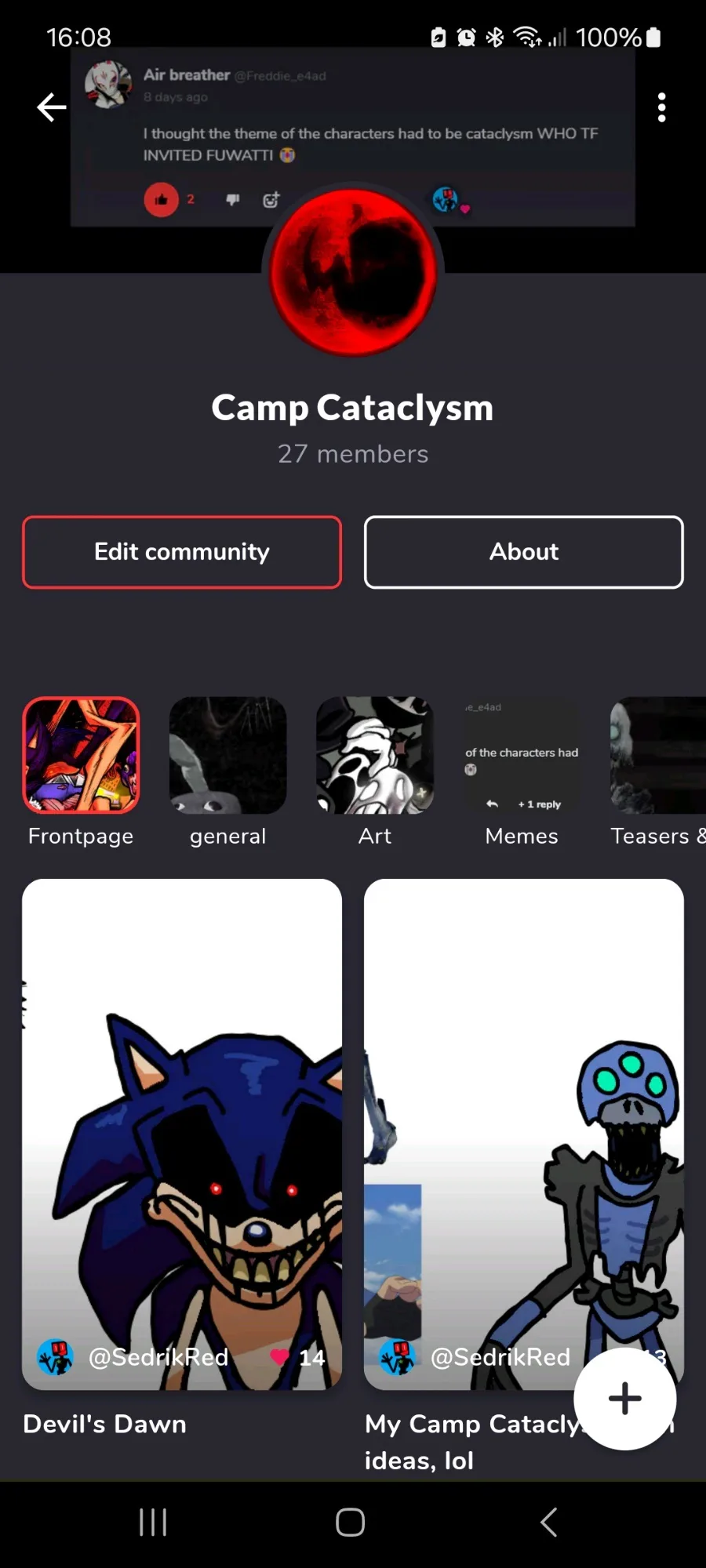Viewport: 706px width, 1568px height.
Task: Switch to the Memes channel
Action: pyautogui.click(x=522, y=755)
